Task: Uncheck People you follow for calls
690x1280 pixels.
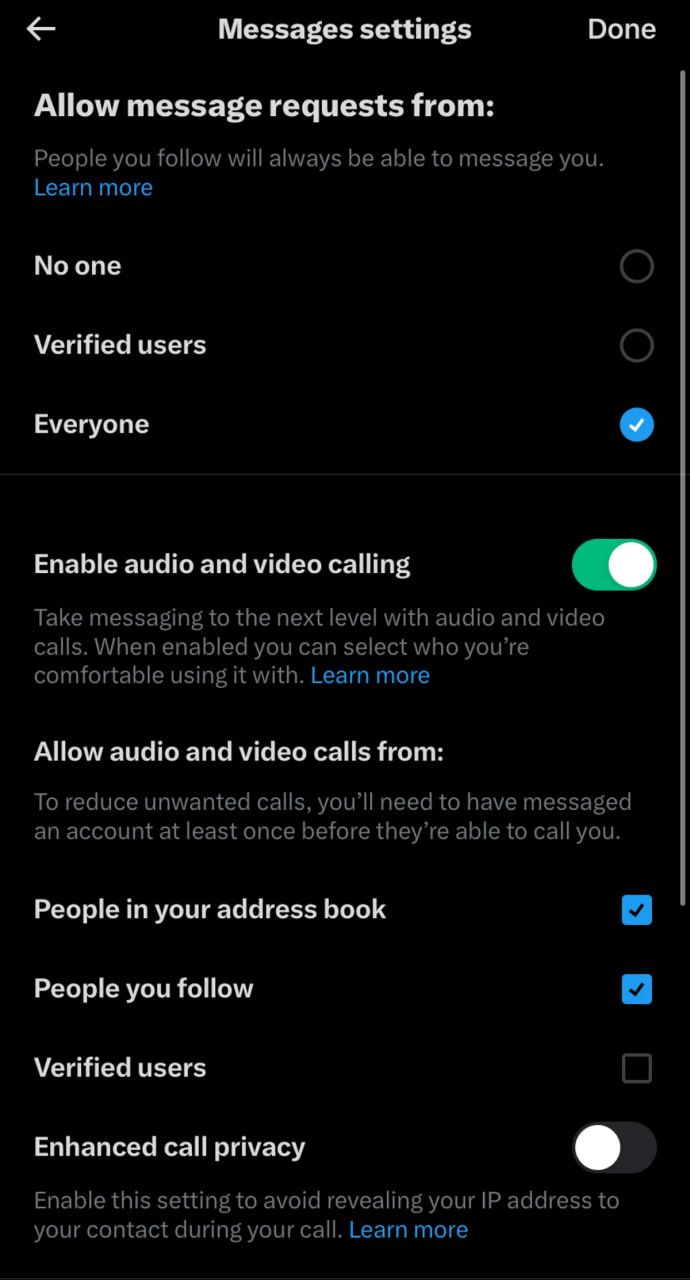Action: (x=636, y=989)
